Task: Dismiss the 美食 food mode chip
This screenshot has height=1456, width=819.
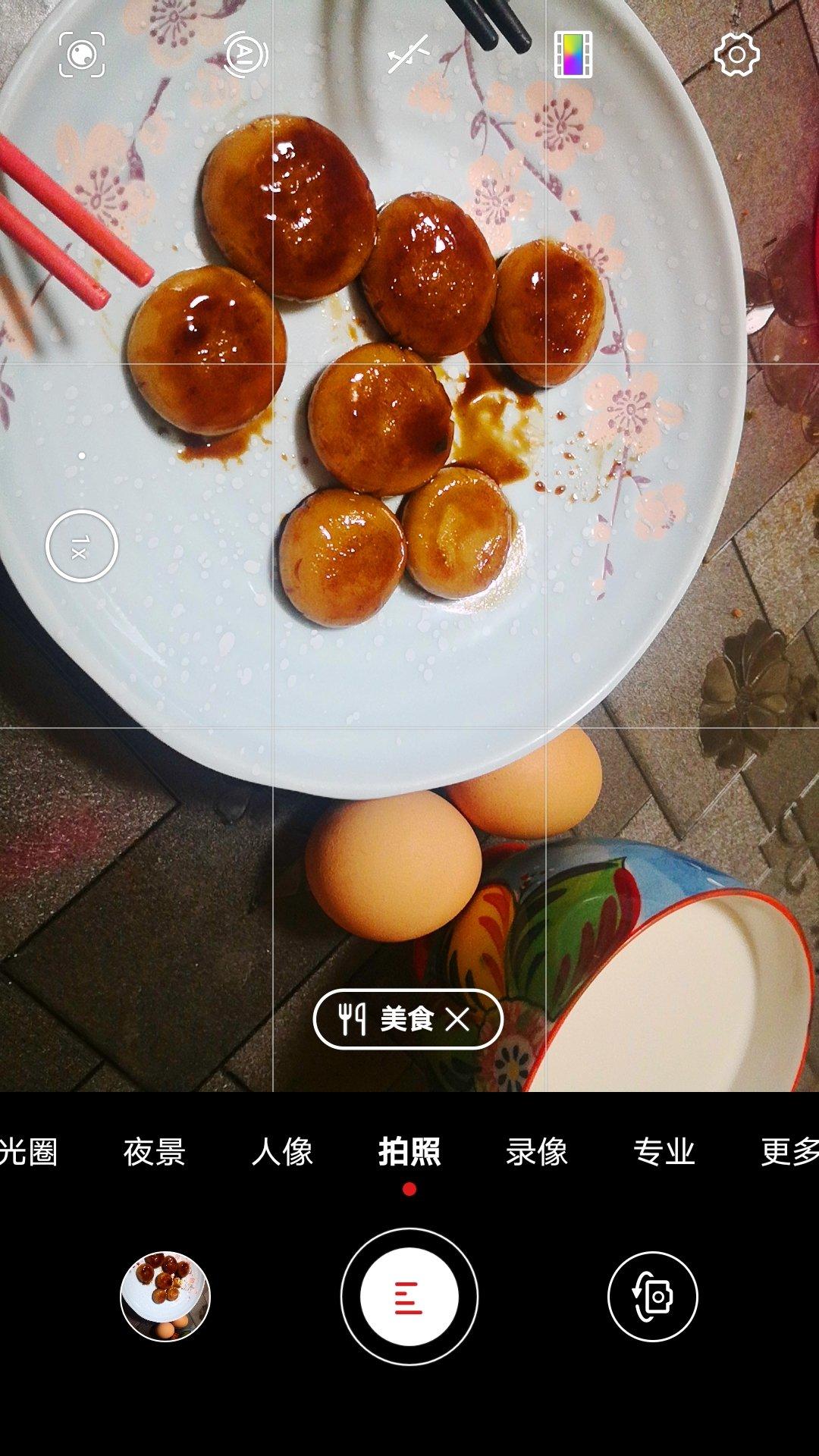Action: tap(458, 1019)
